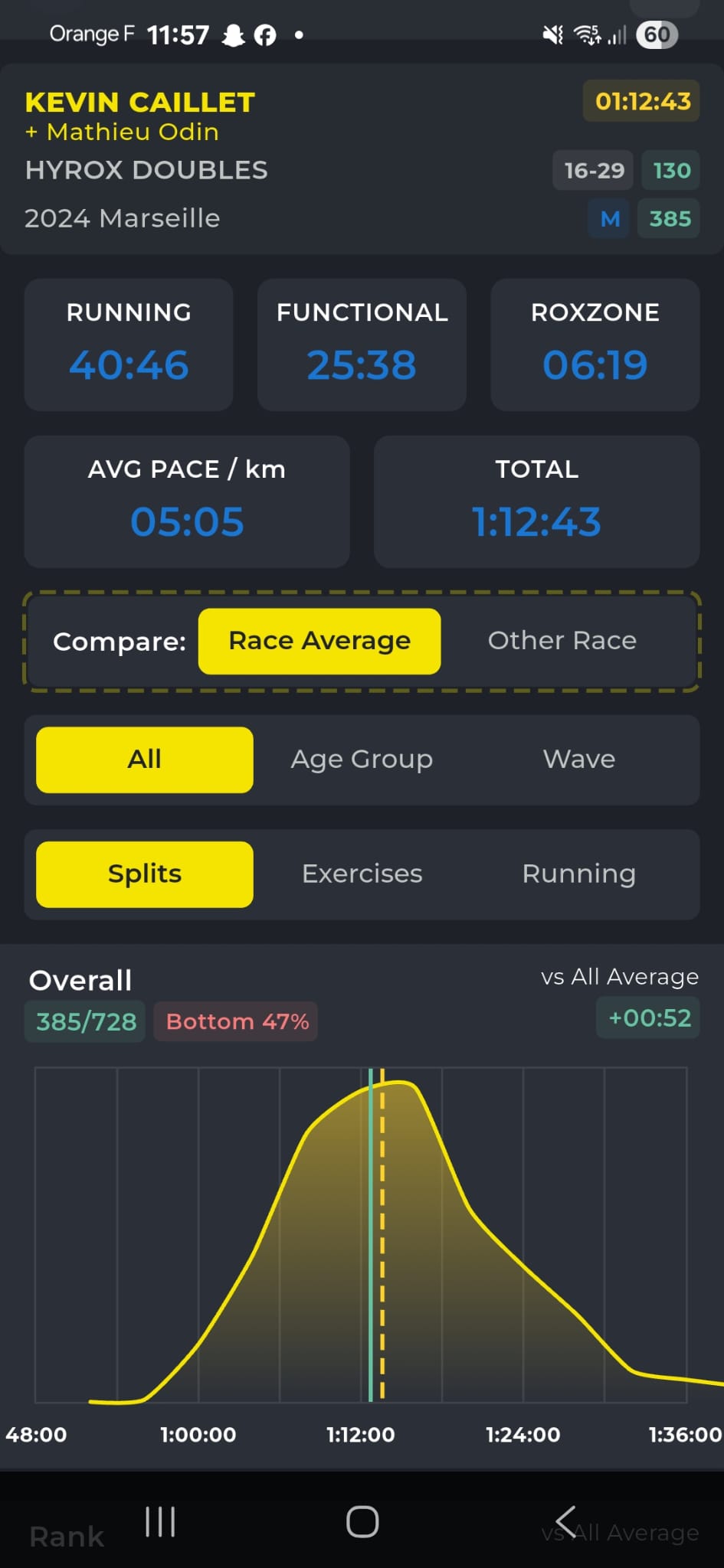Show the Splits view
The height and width of the screenshot is (1568, 724).
click(144, 874)
